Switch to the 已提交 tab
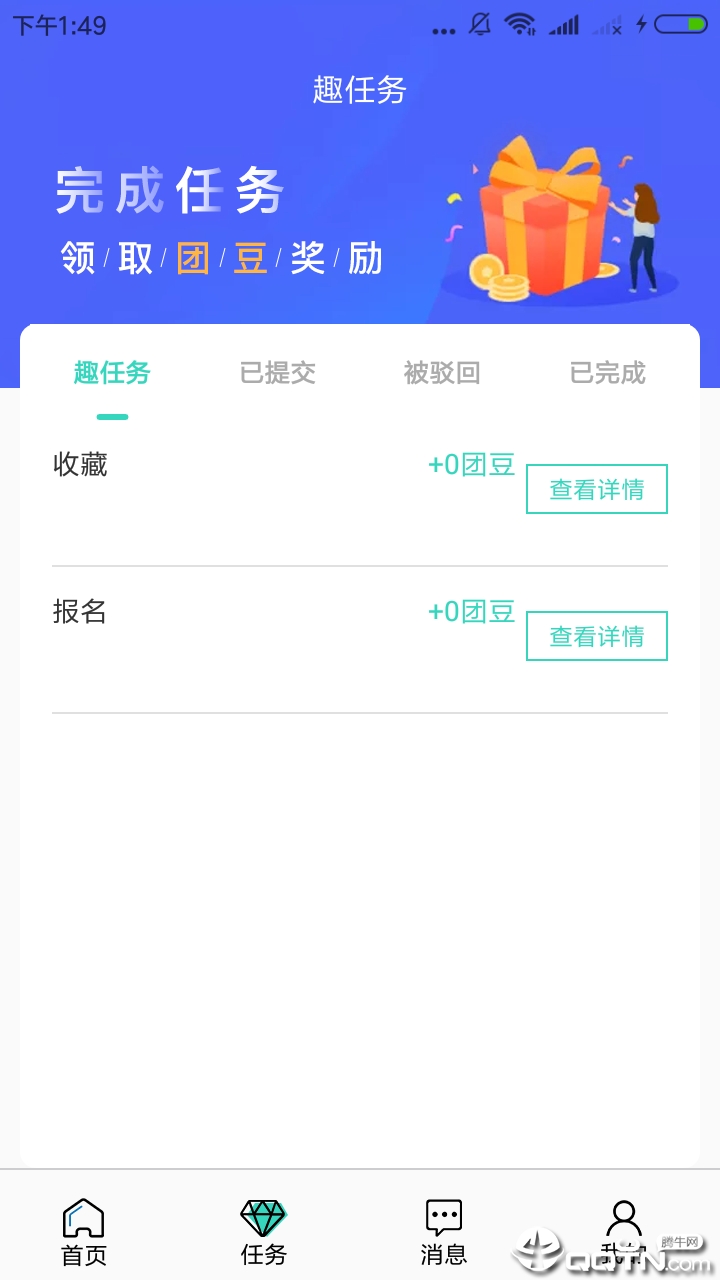 pos(277,372)
